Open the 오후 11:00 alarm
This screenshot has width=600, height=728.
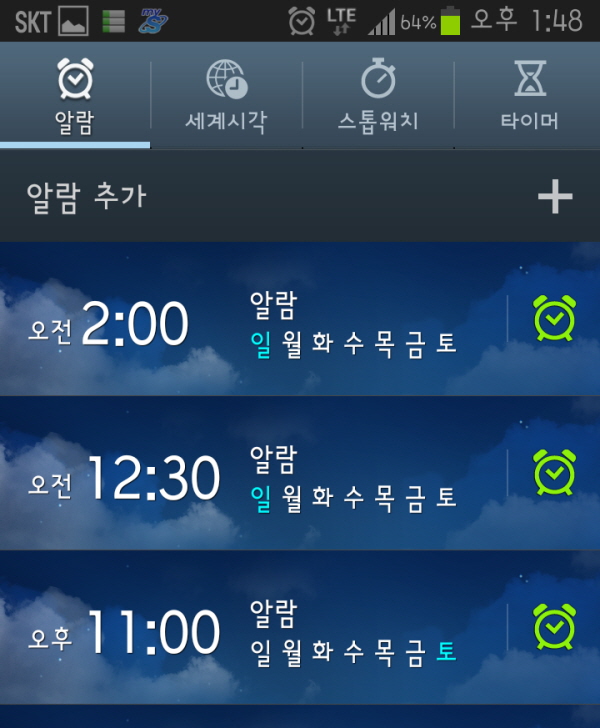click(x=250, y=628)
